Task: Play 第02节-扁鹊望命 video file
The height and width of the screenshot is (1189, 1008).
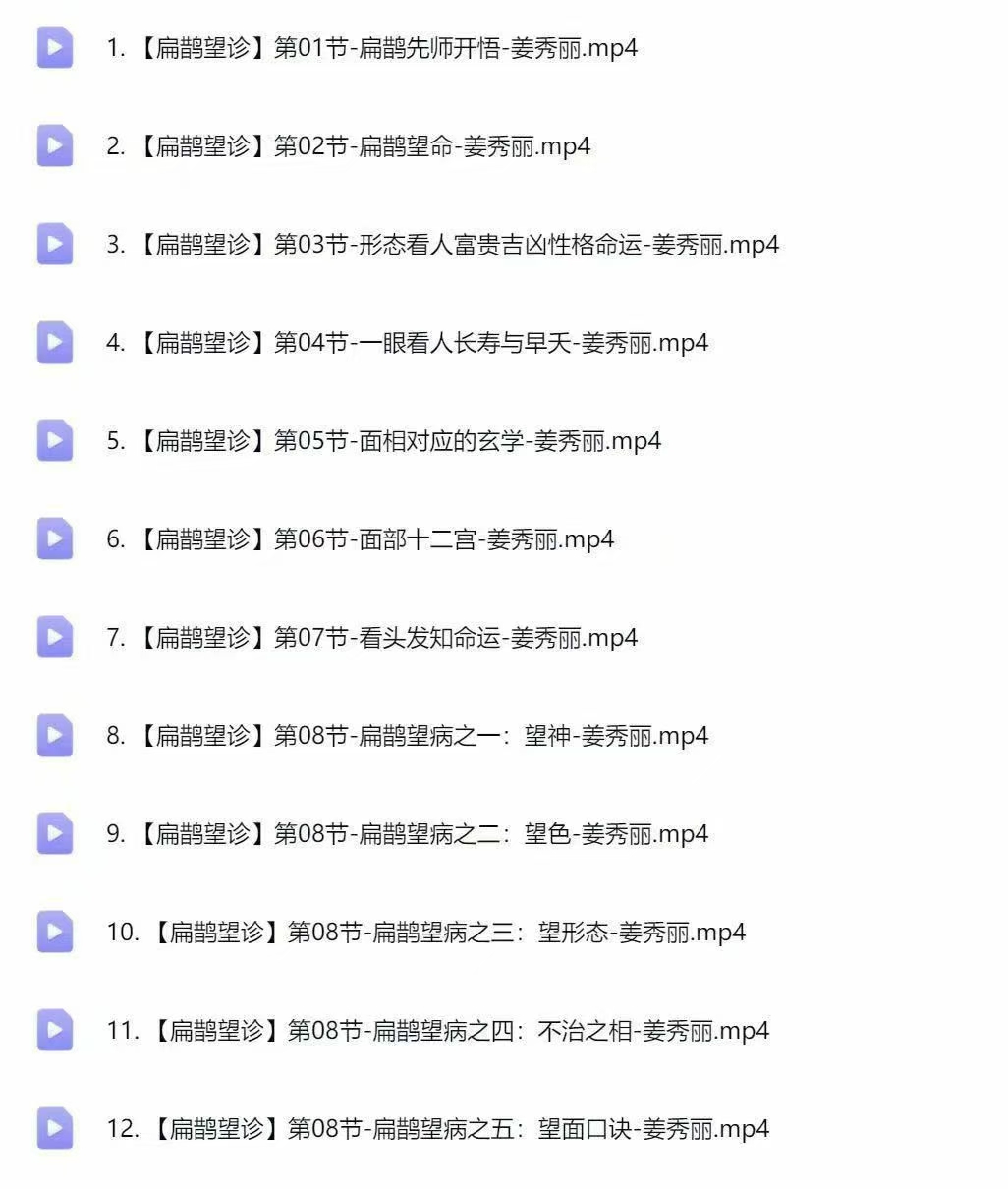Action: [348, 146]
